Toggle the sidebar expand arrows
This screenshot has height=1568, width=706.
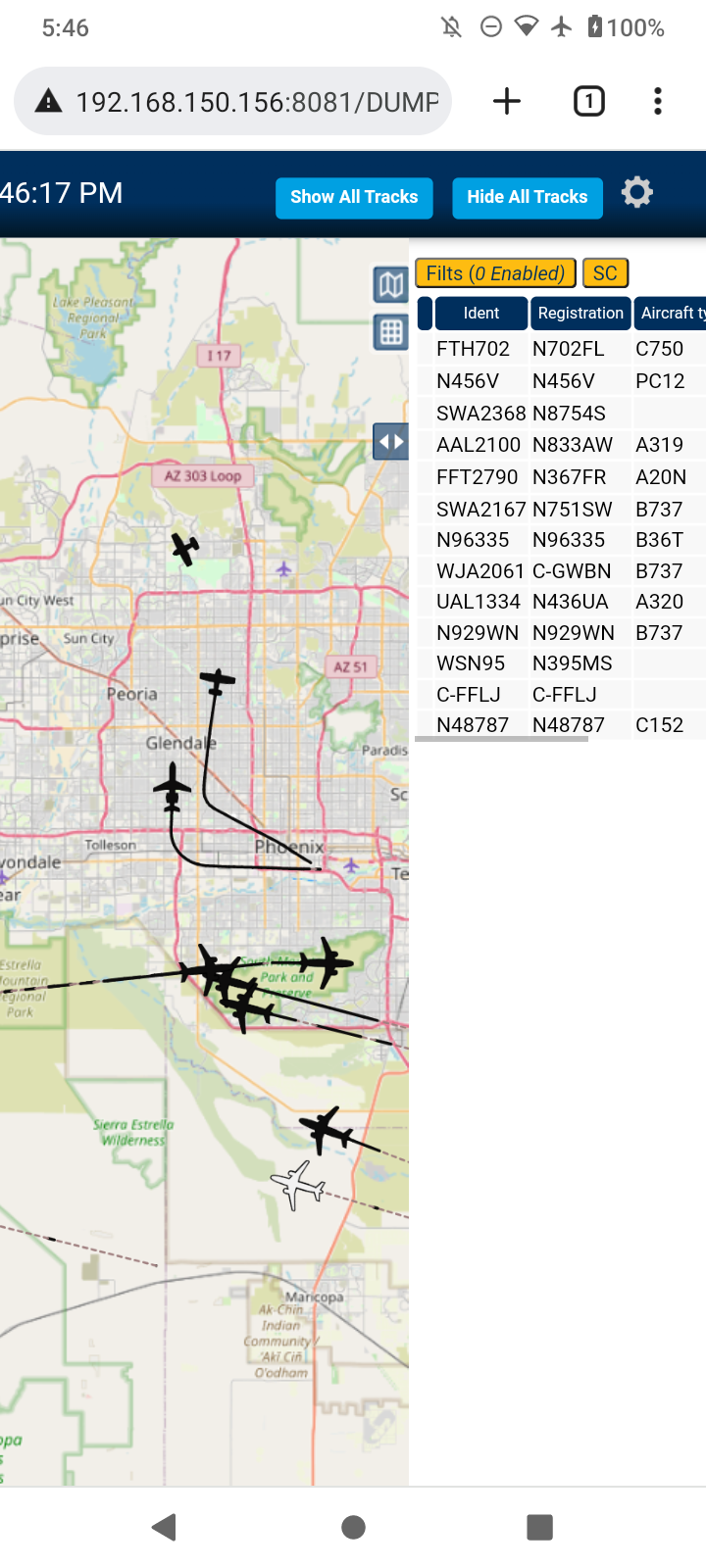click(x=390, y=441)
